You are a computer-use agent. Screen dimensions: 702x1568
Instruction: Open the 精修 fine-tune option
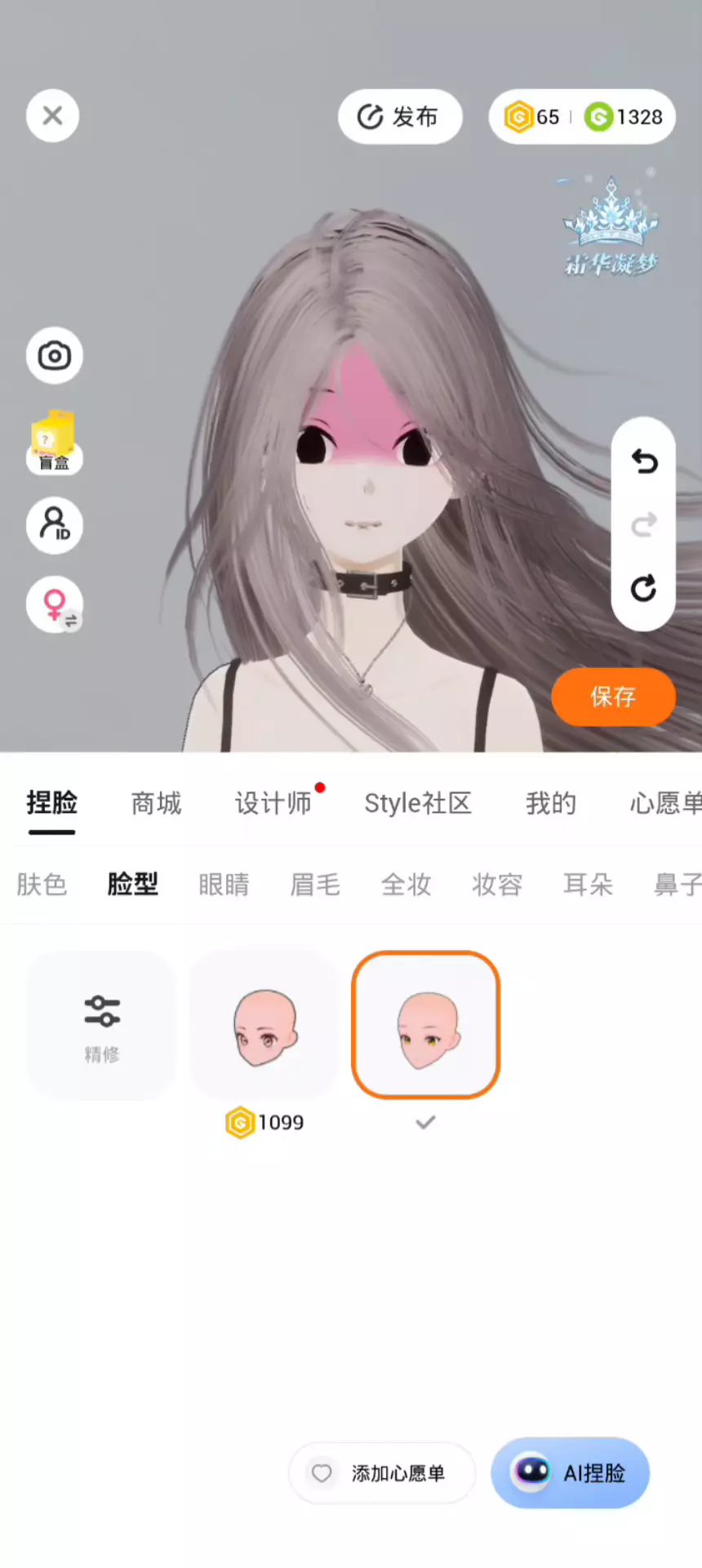(x=101, y=1026)
